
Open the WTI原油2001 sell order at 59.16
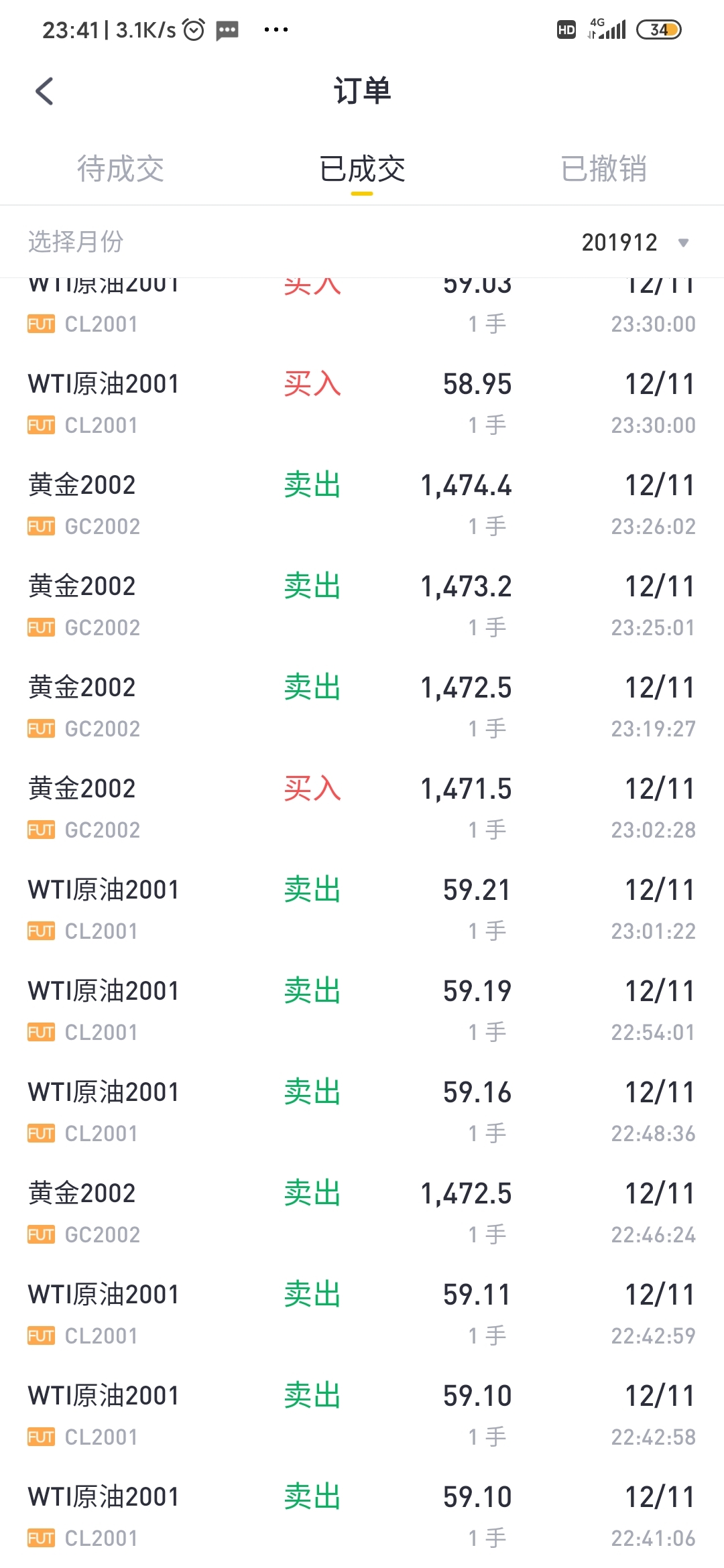tap(362, 1112)
